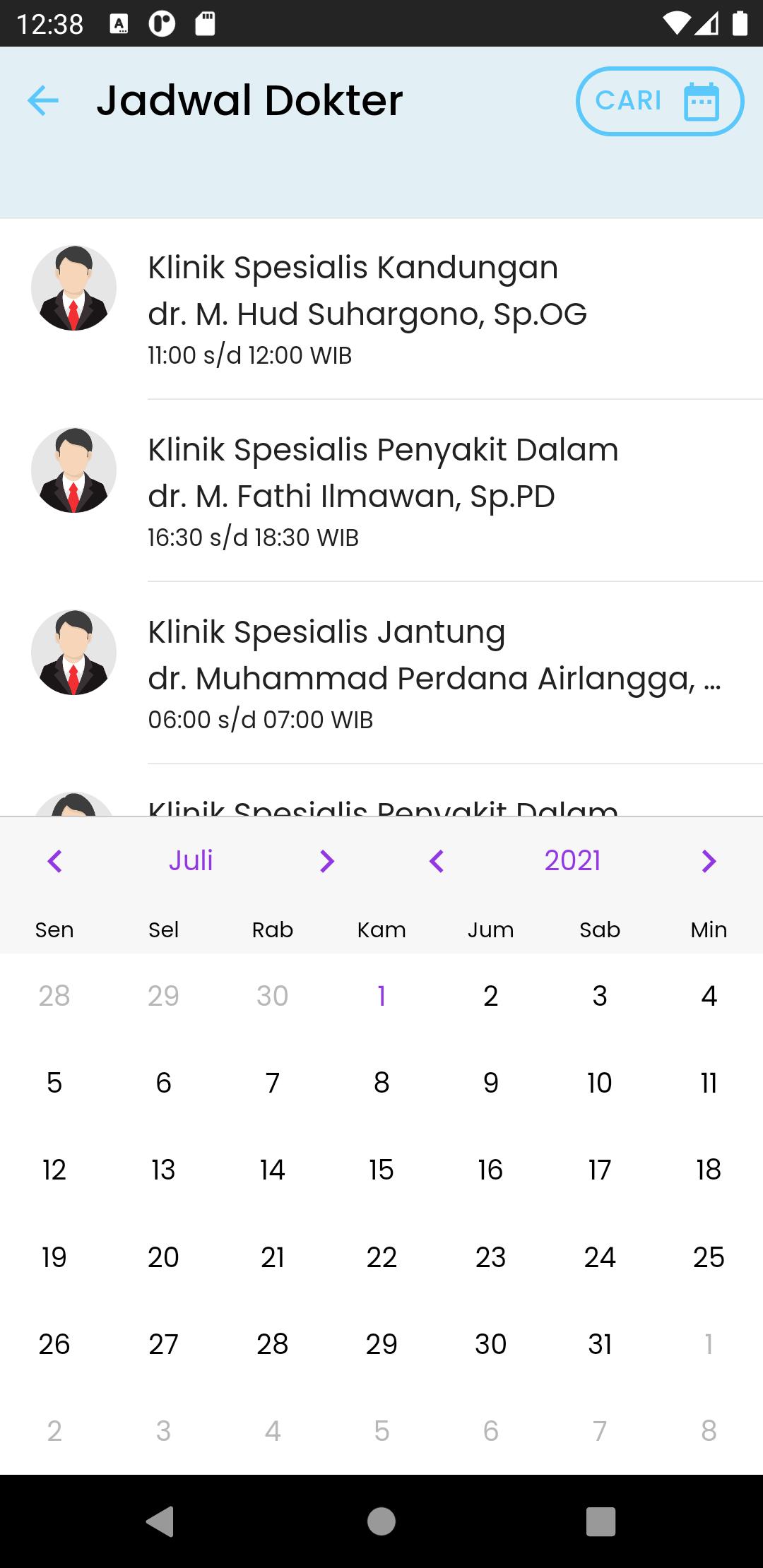Select July 25 in the calendar
Viewport: 763px width, 1568px height.
pos(709,1257)
